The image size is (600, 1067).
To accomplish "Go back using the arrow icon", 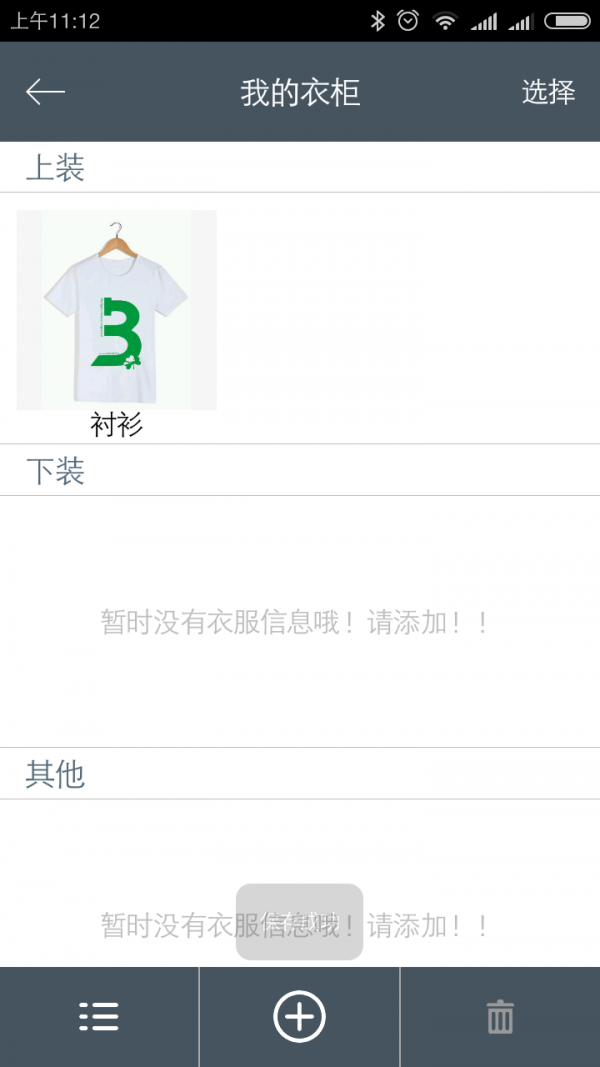I will point(45,92).
